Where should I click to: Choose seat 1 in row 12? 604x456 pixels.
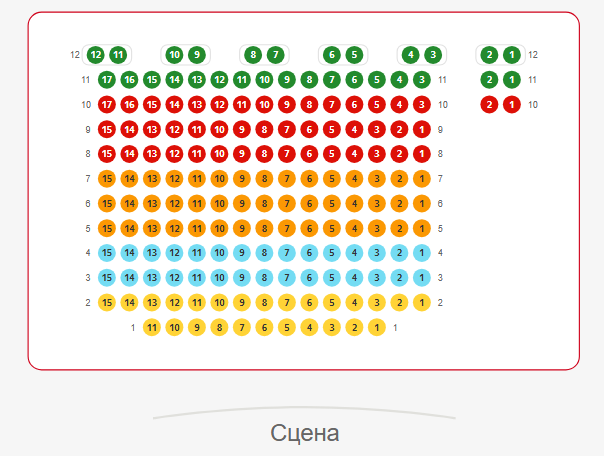coord(512,55)
